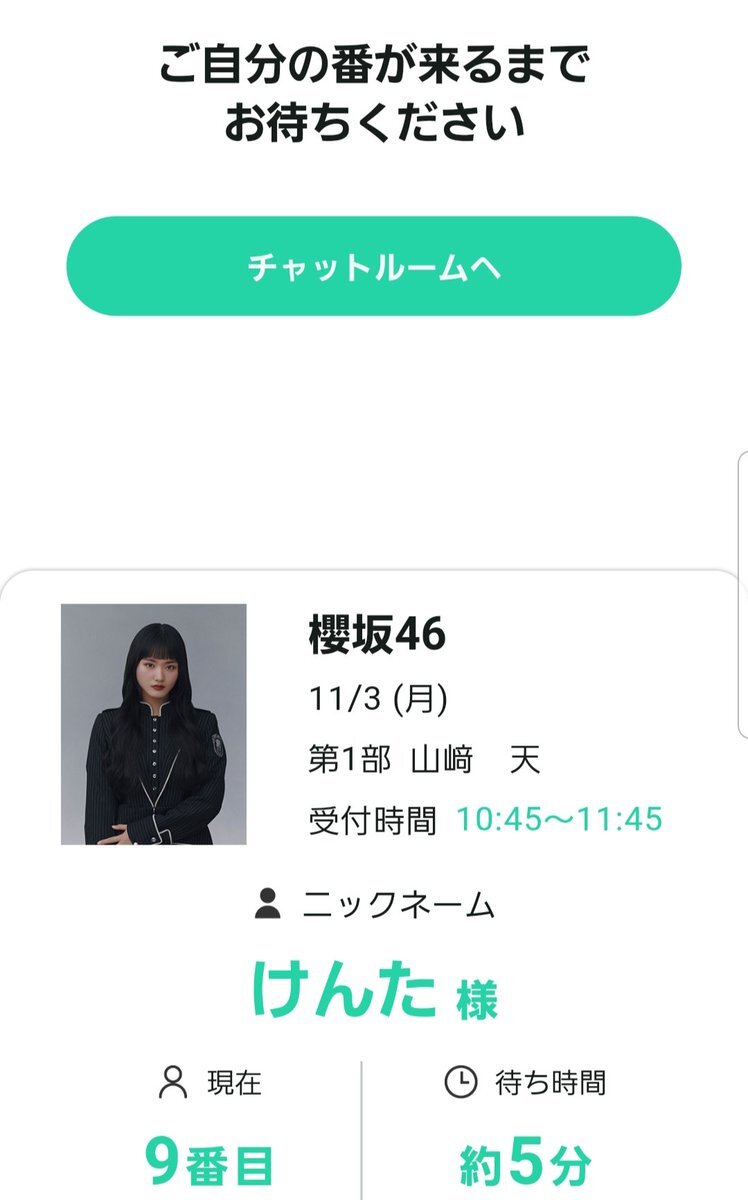Open the チャットルームへ chat room button

373,267
